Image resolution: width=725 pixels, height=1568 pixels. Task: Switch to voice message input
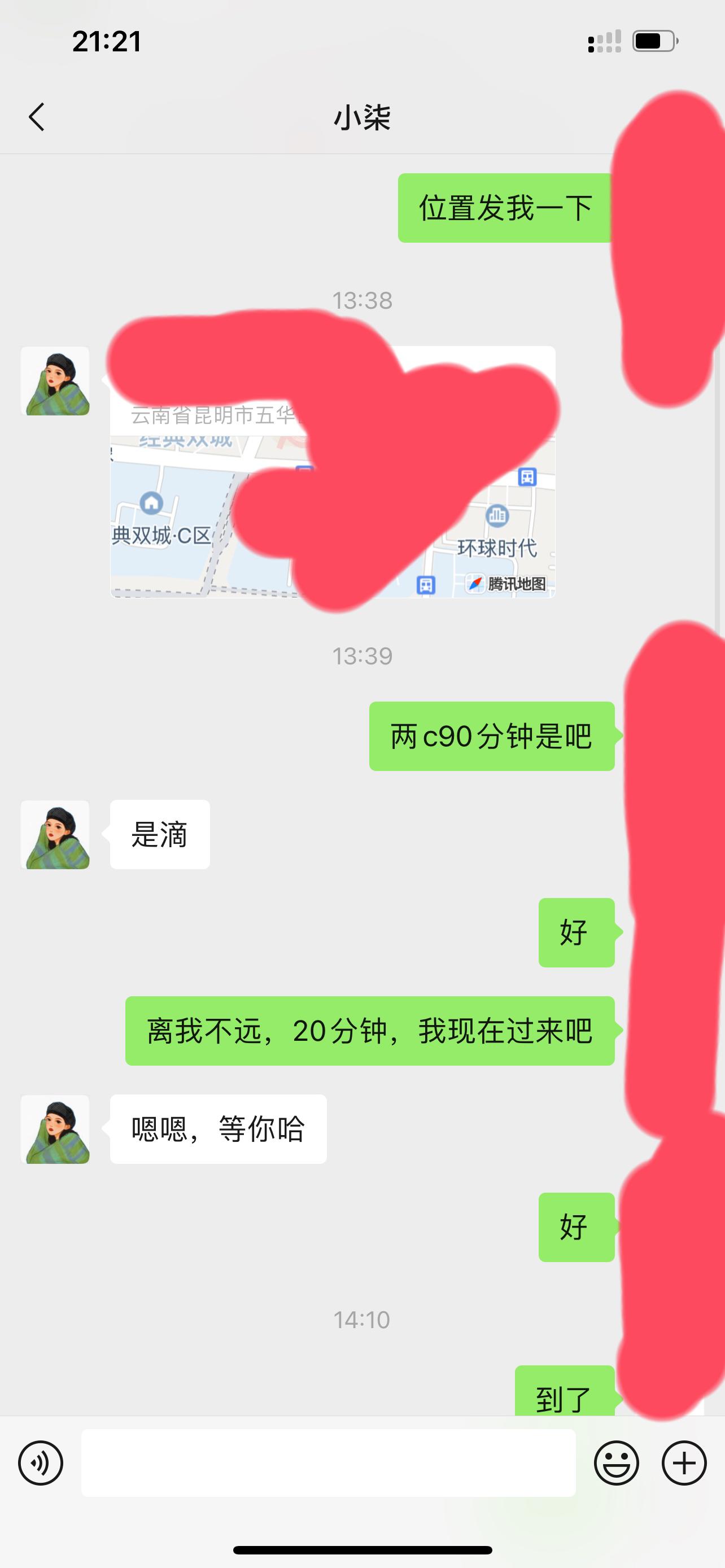[41, 1462]
